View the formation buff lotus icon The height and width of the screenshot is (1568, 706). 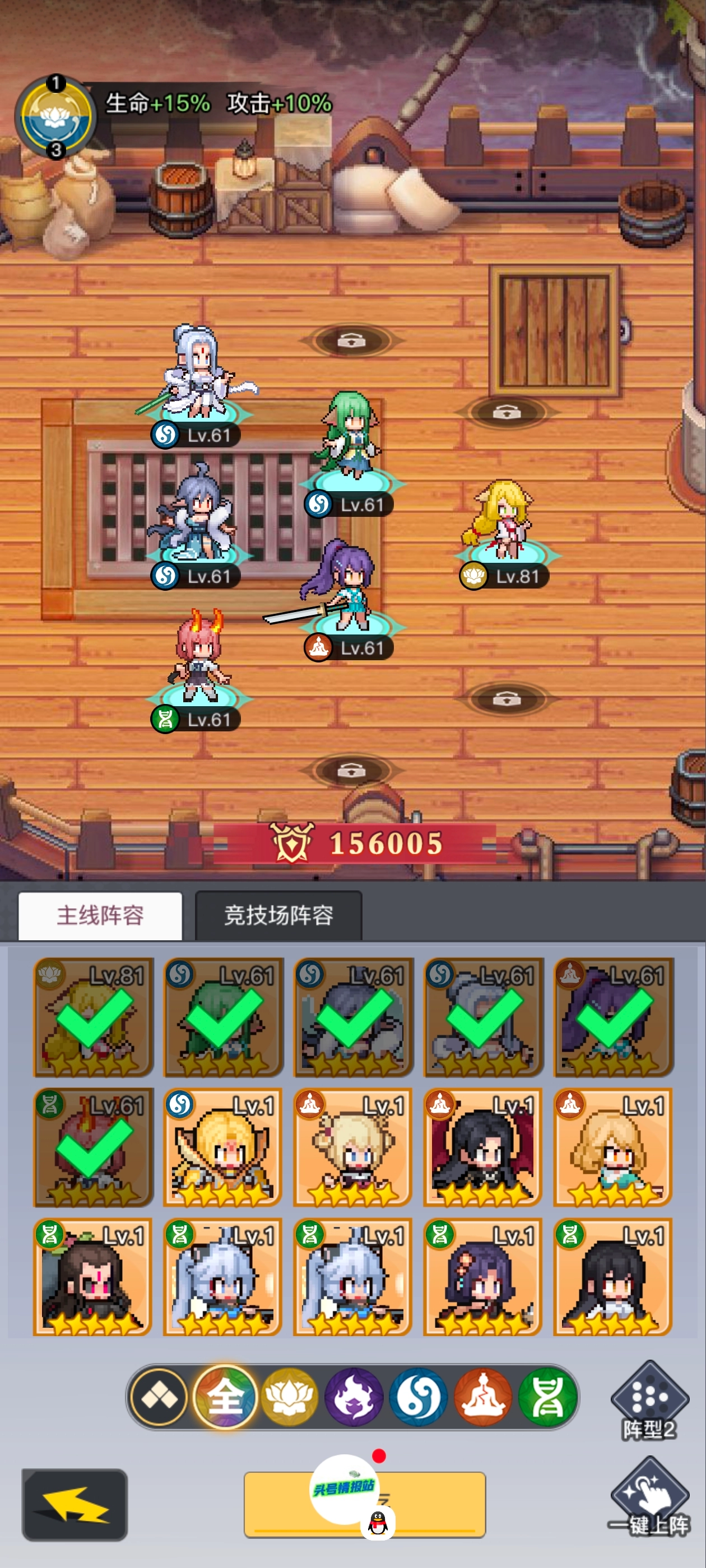(55, 116)
